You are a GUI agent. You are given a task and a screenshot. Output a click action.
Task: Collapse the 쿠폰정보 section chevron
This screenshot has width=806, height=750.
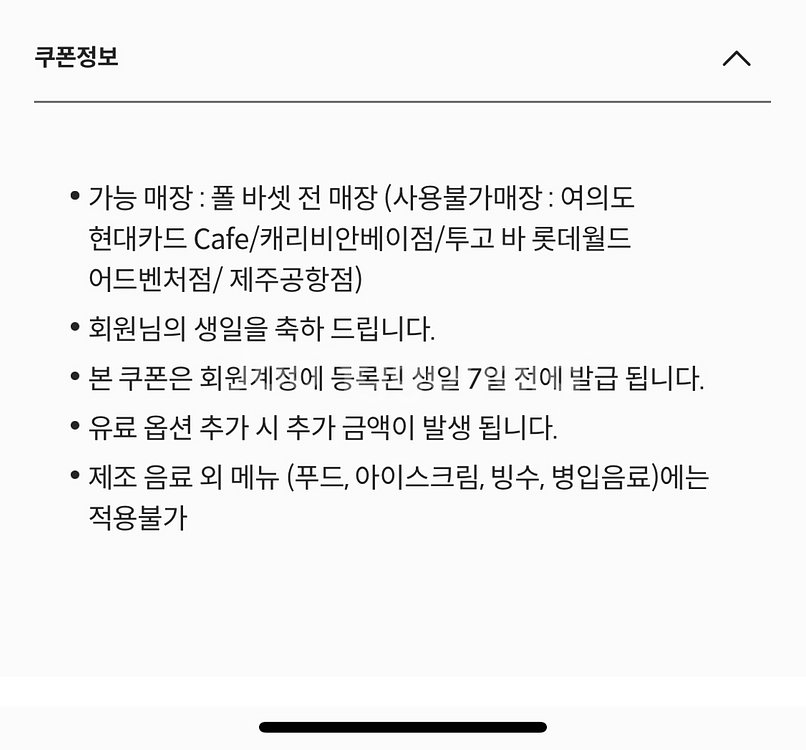pos(737,58)
